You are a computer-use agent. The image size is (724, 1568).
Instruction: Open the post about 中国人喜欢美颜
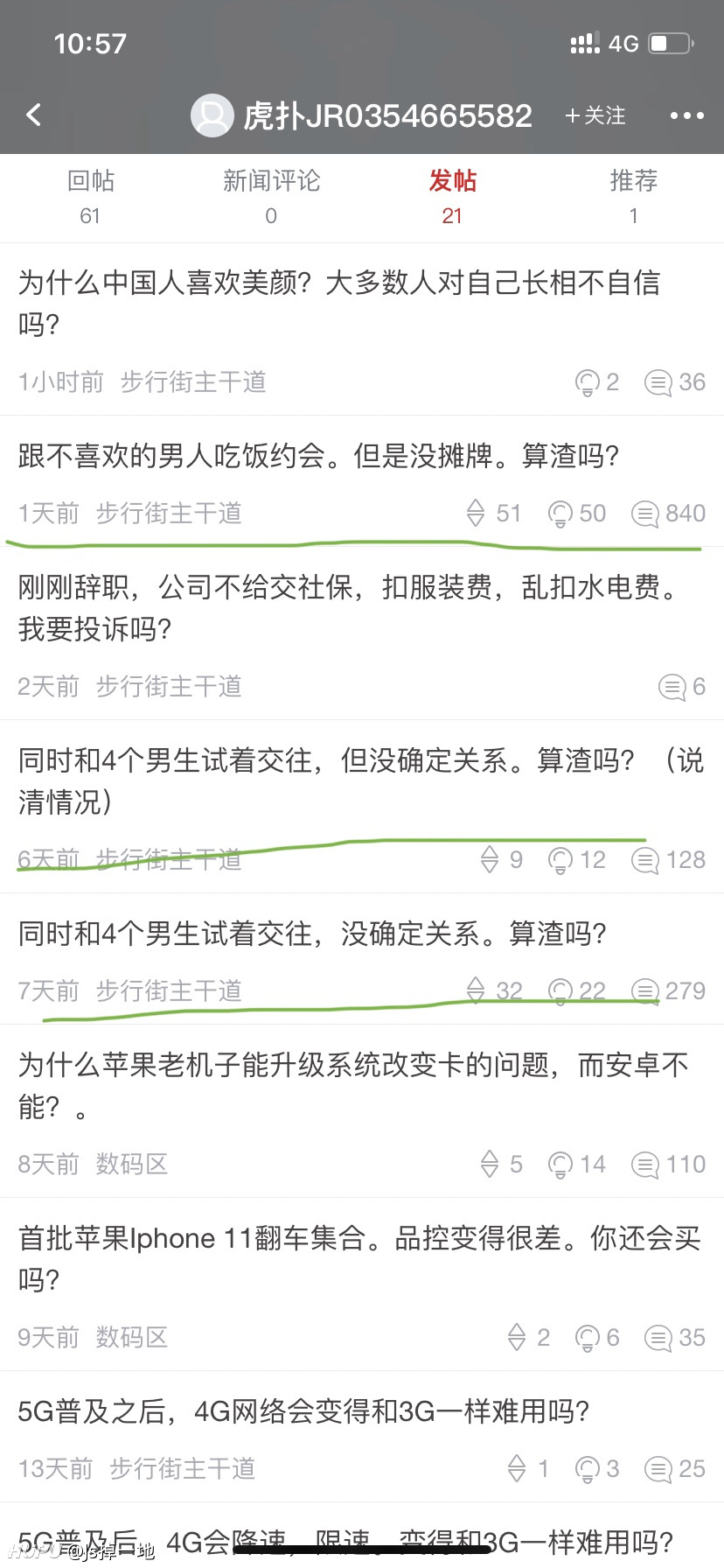coord(362,330)
